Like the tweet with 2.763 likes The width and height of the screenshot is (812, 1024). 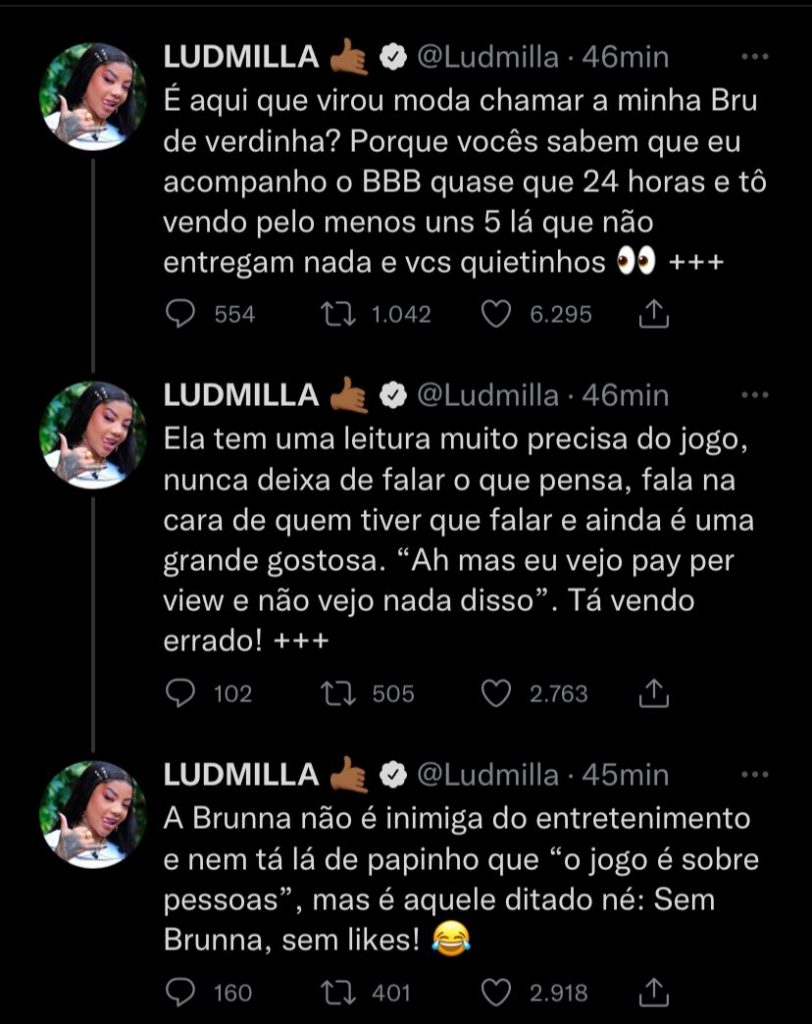tap(497, 693)
